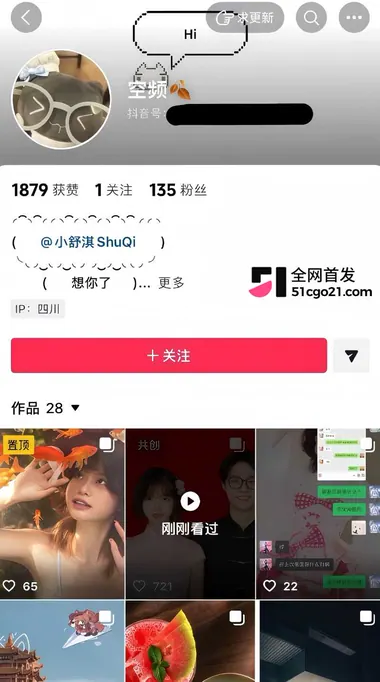This screenshot has width=380, height=682.
Task: Open the 作品 28 sort dropdown
Action: tap(46, 408)
